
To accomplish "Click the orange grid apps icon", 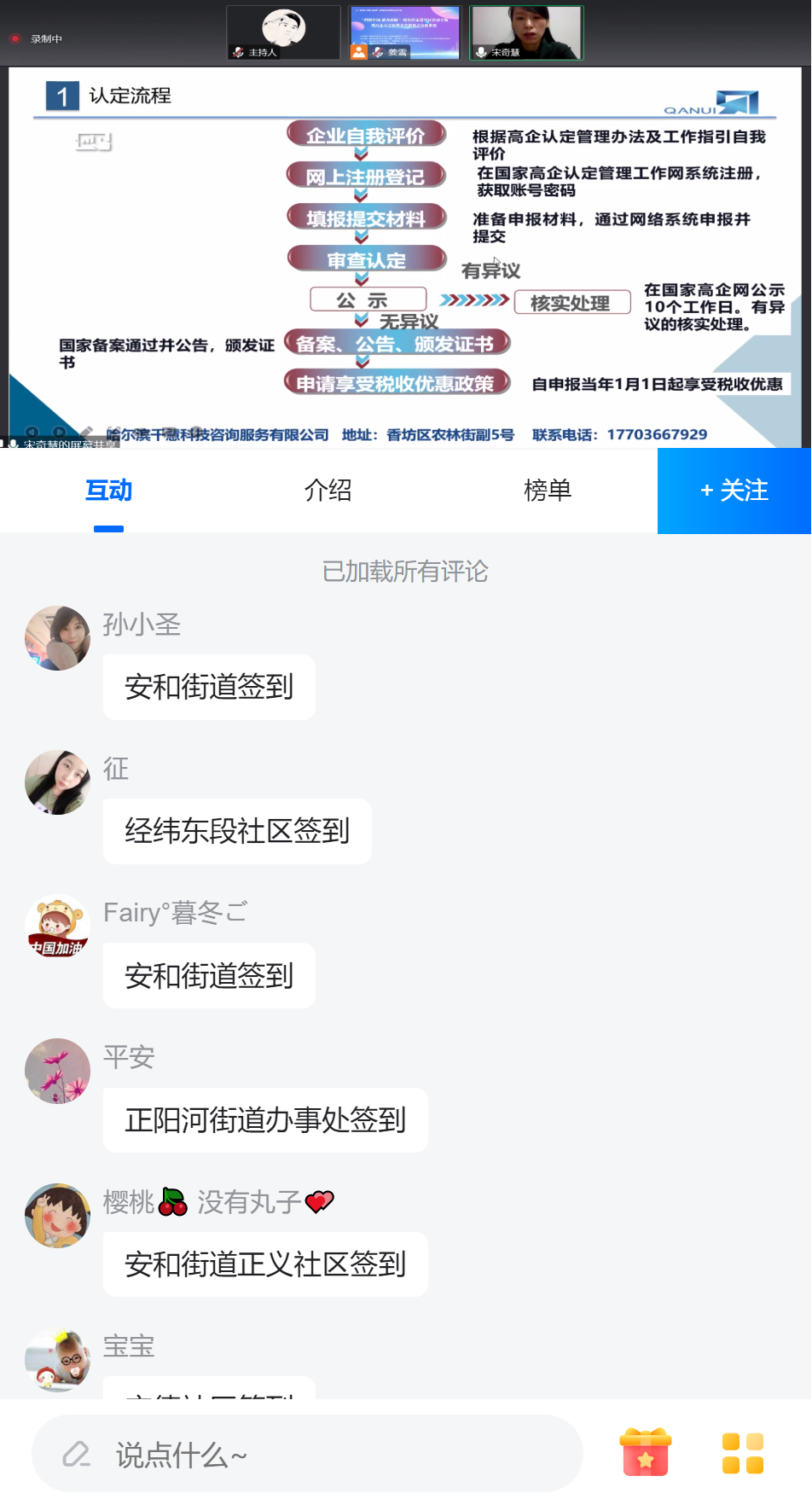I will 741,1451.
